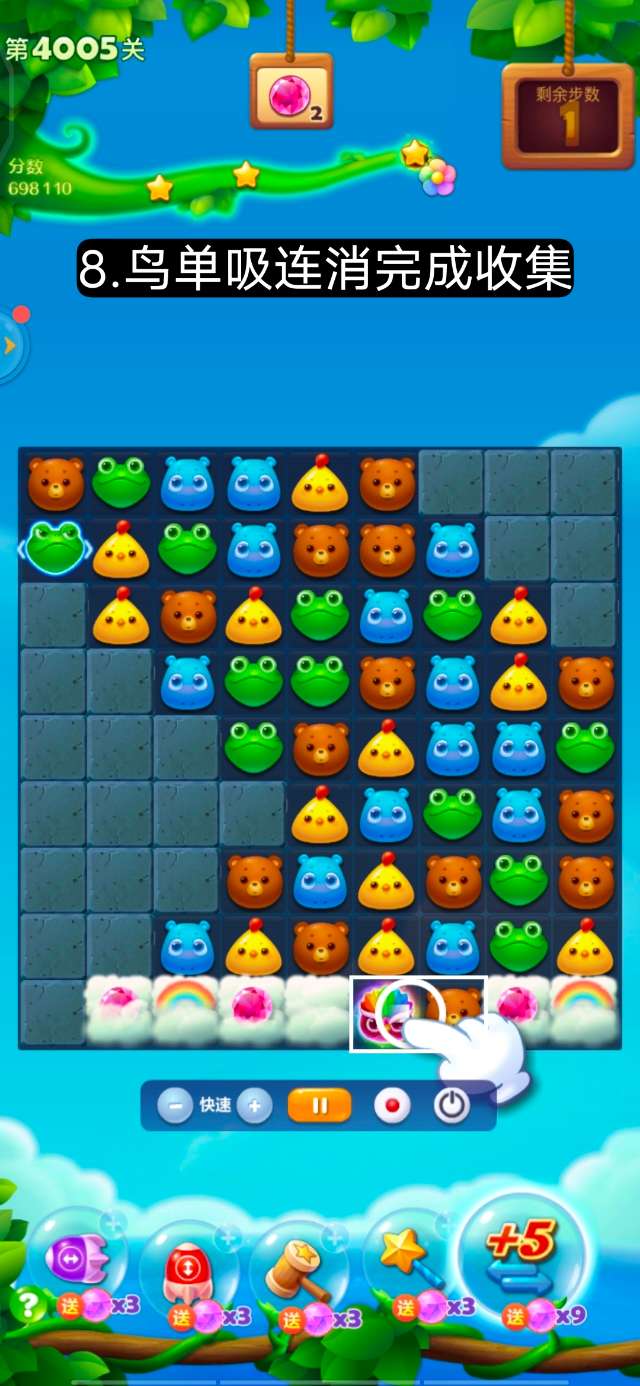Tap the red record button
The height and width of the screenshot is (1386, 640).
391,1106
